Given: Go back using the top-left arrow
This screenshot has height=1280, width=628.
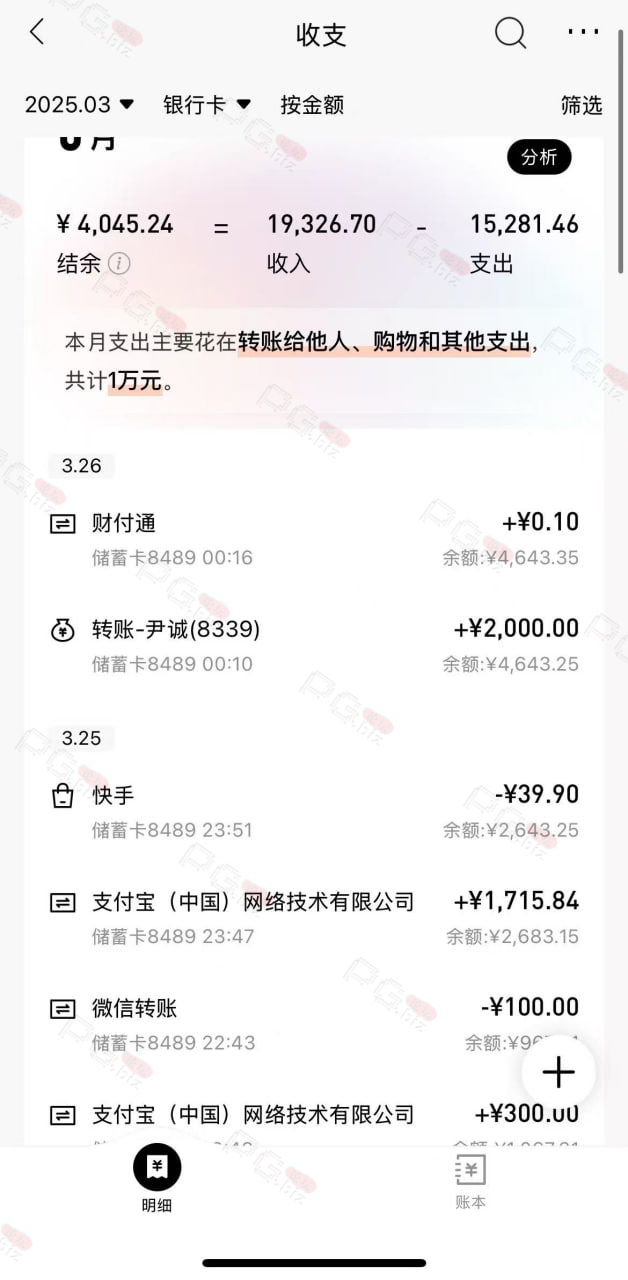Looking at the screenshot, I should [37, 33].
